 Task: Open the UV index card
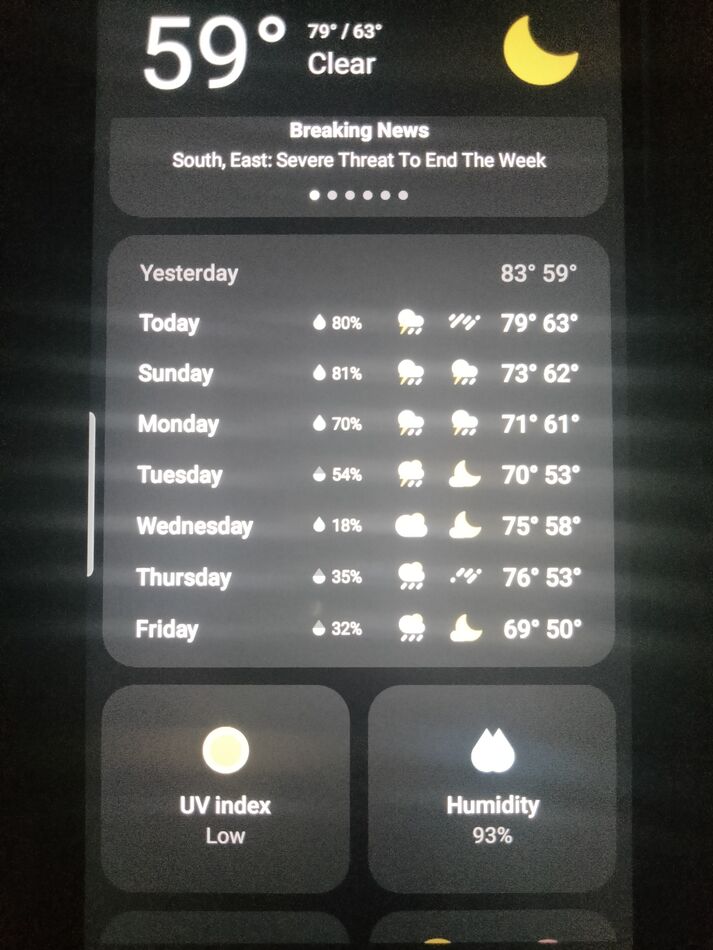225,787
